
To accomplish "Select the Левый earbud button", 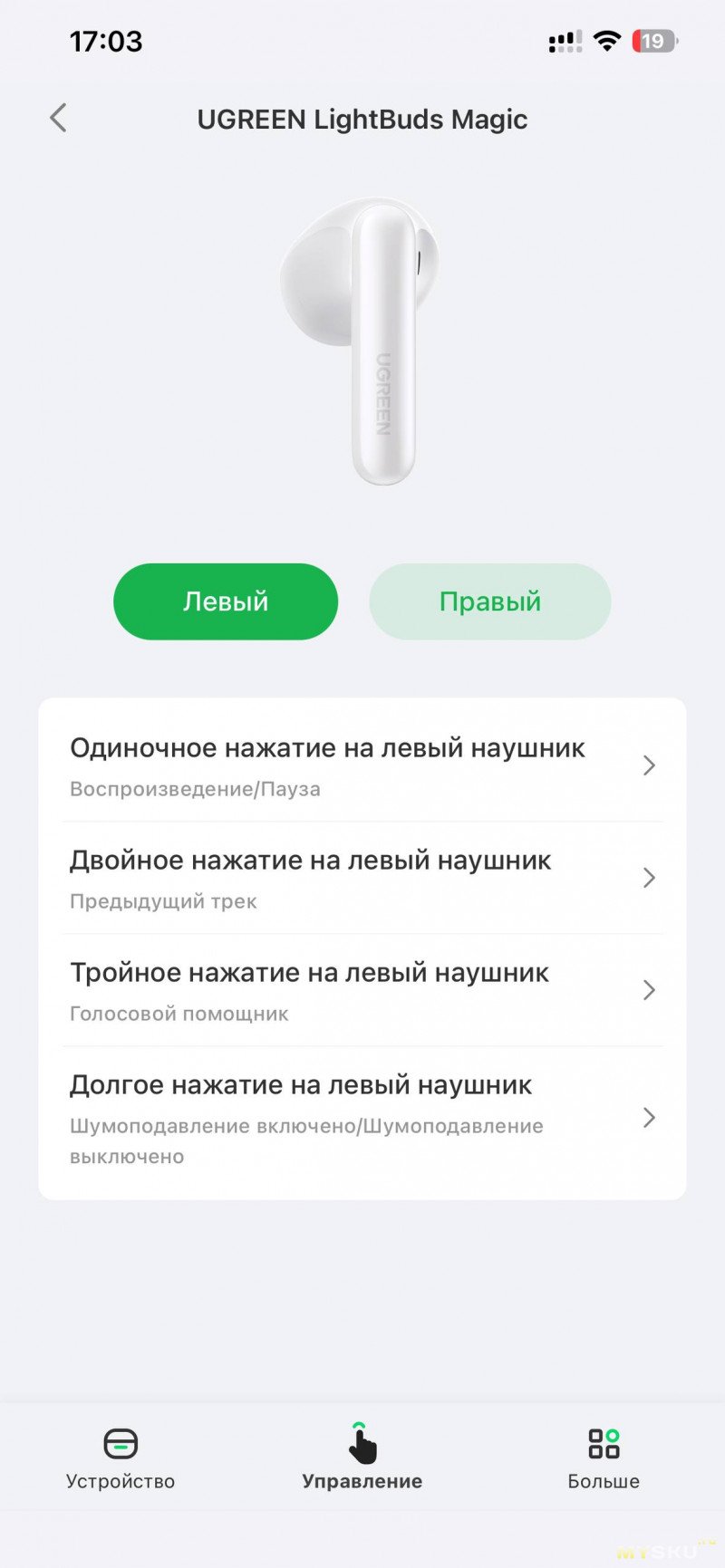I will coord(226,601).
